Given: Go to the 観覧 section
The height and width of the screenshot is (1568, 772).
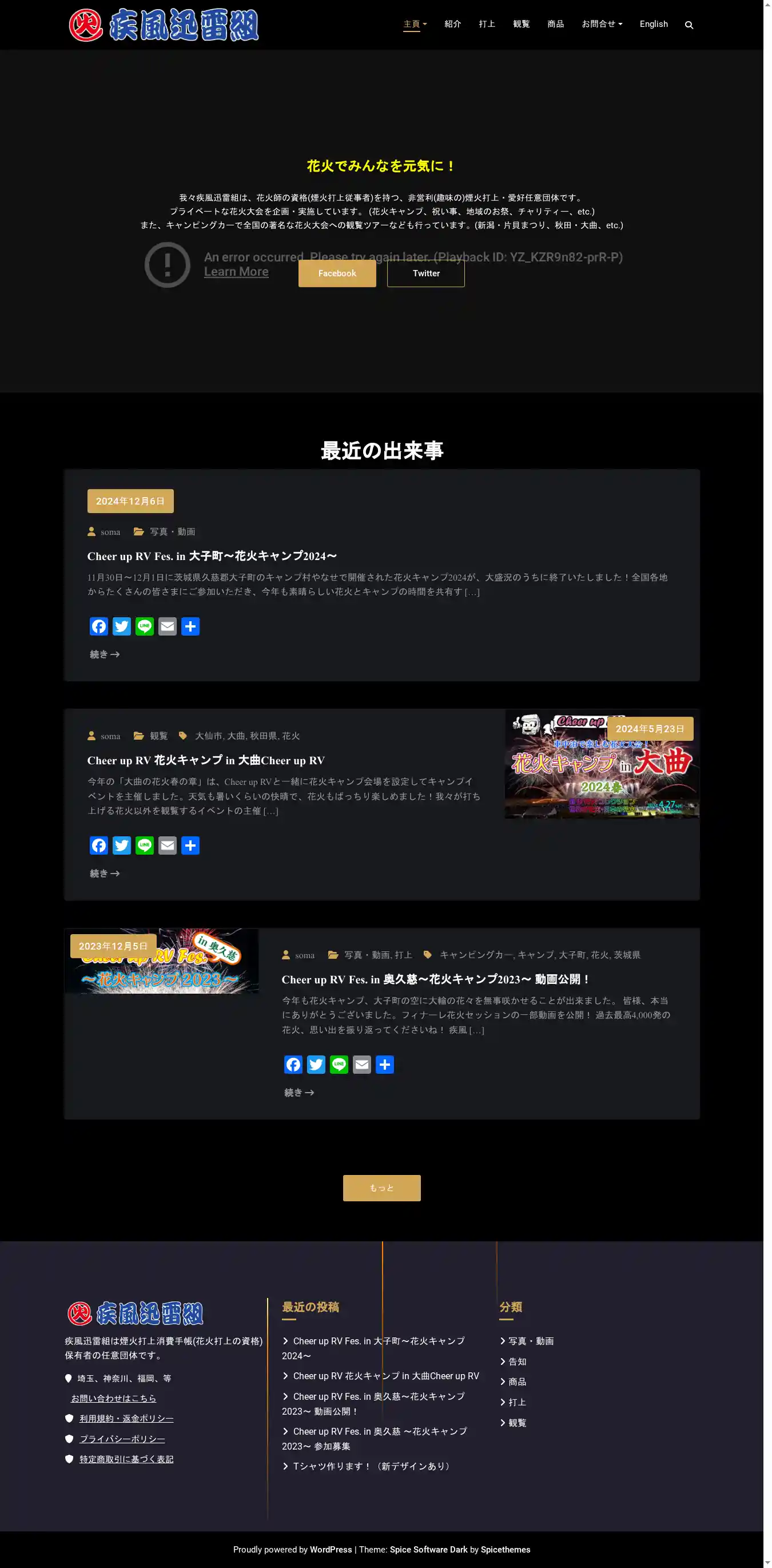Looking at the screenshot, I should pyautogui.click(x=522, y=23).
